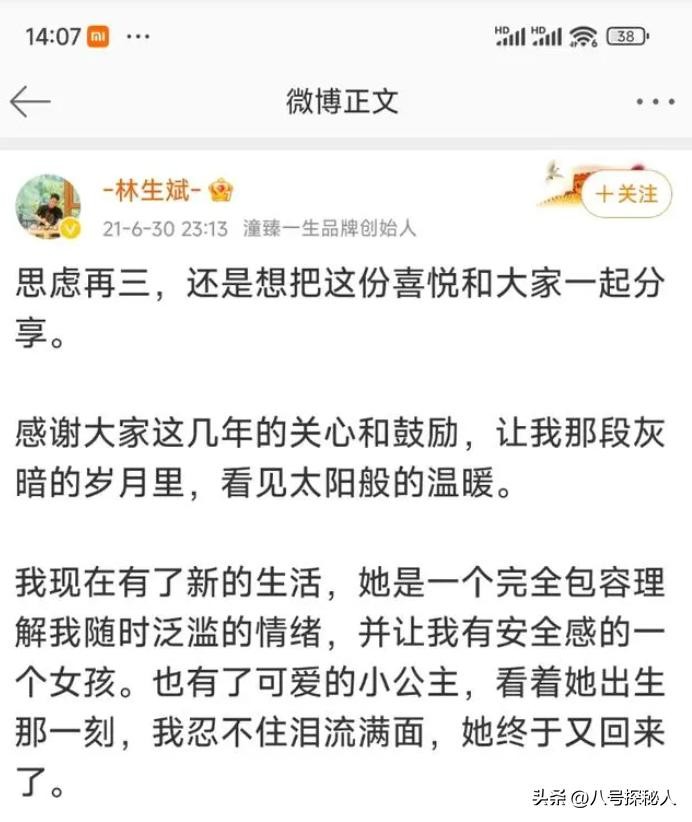Go back using the arrow icon
The height and width of the screenshot is (822, 692).
[30, 101]
